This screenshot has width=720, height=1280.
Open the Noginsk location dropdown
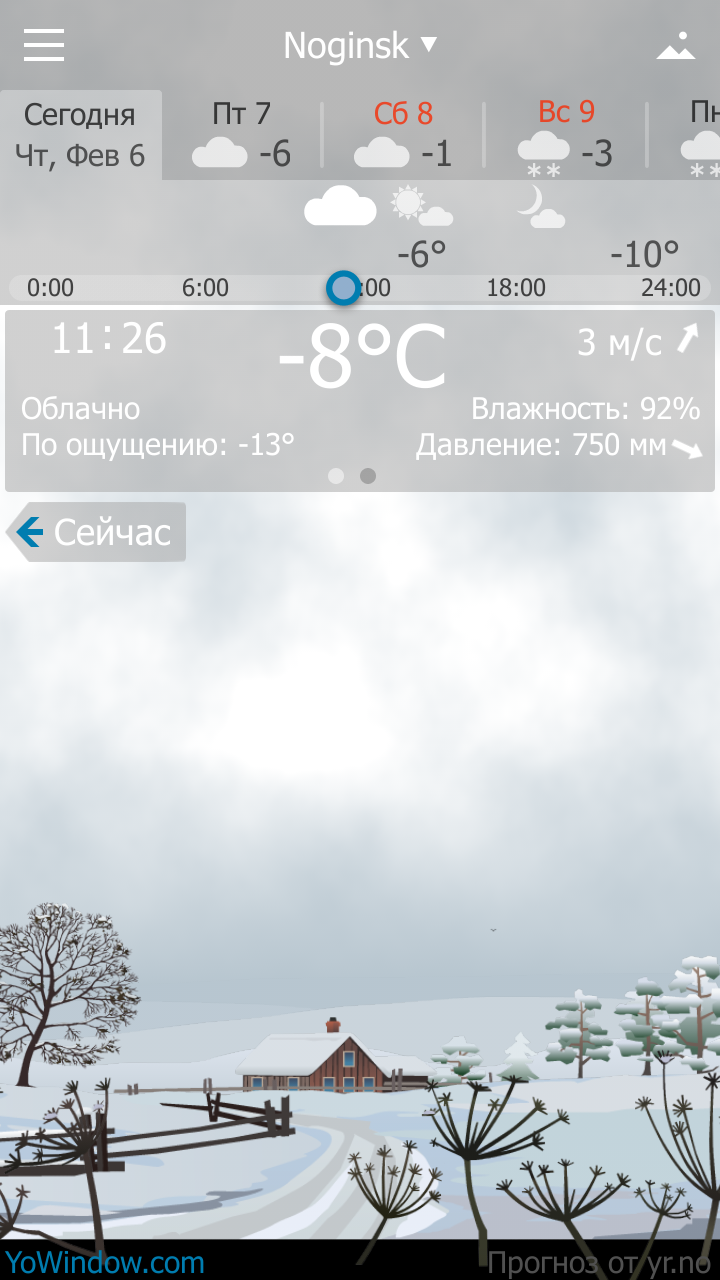tap(360, 46)
